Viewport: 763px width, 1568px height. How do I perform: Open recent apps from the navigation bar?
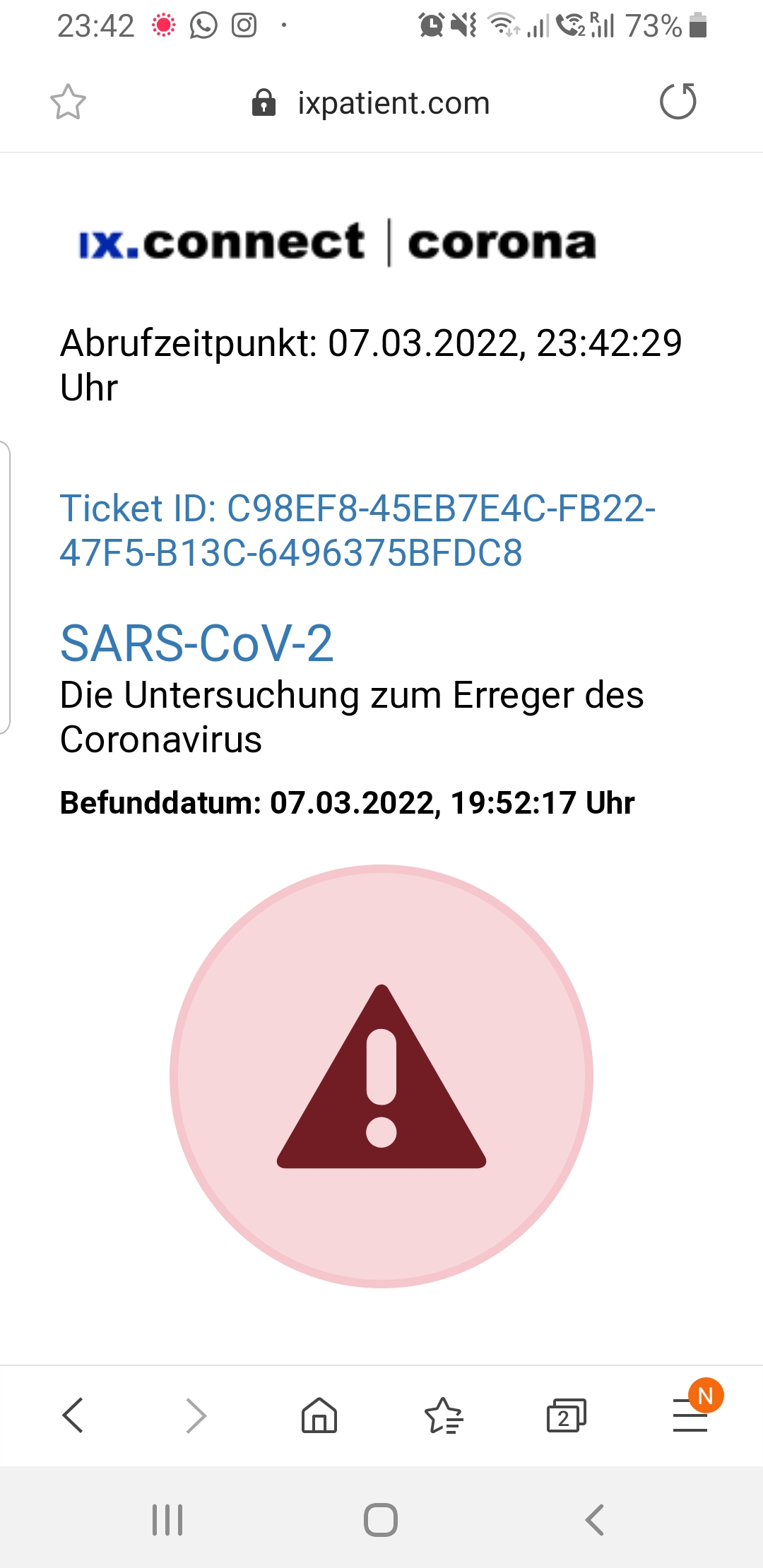tap(167, 1519)
